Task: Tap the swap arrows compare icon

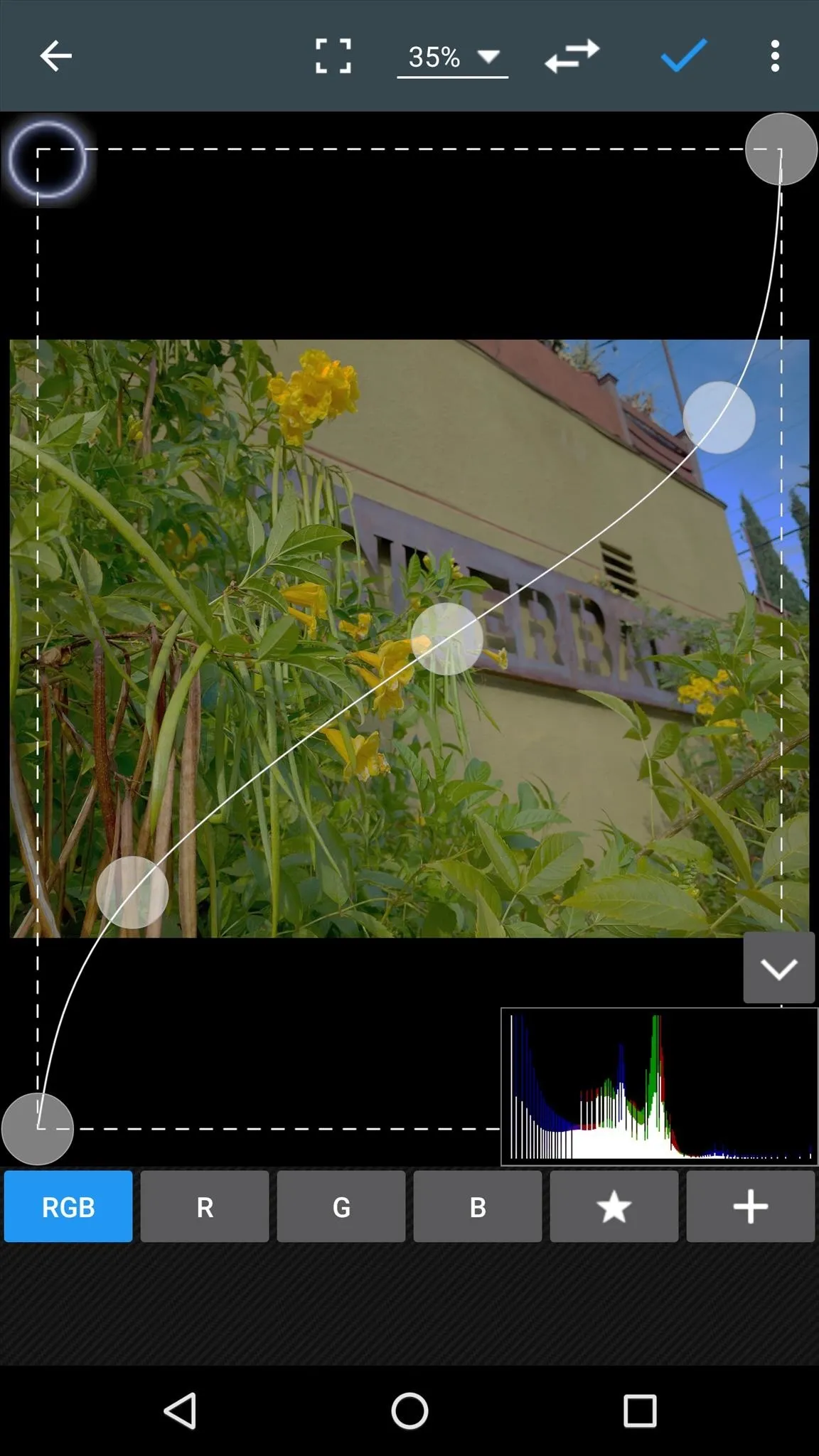Action: [x=572, y=56]
